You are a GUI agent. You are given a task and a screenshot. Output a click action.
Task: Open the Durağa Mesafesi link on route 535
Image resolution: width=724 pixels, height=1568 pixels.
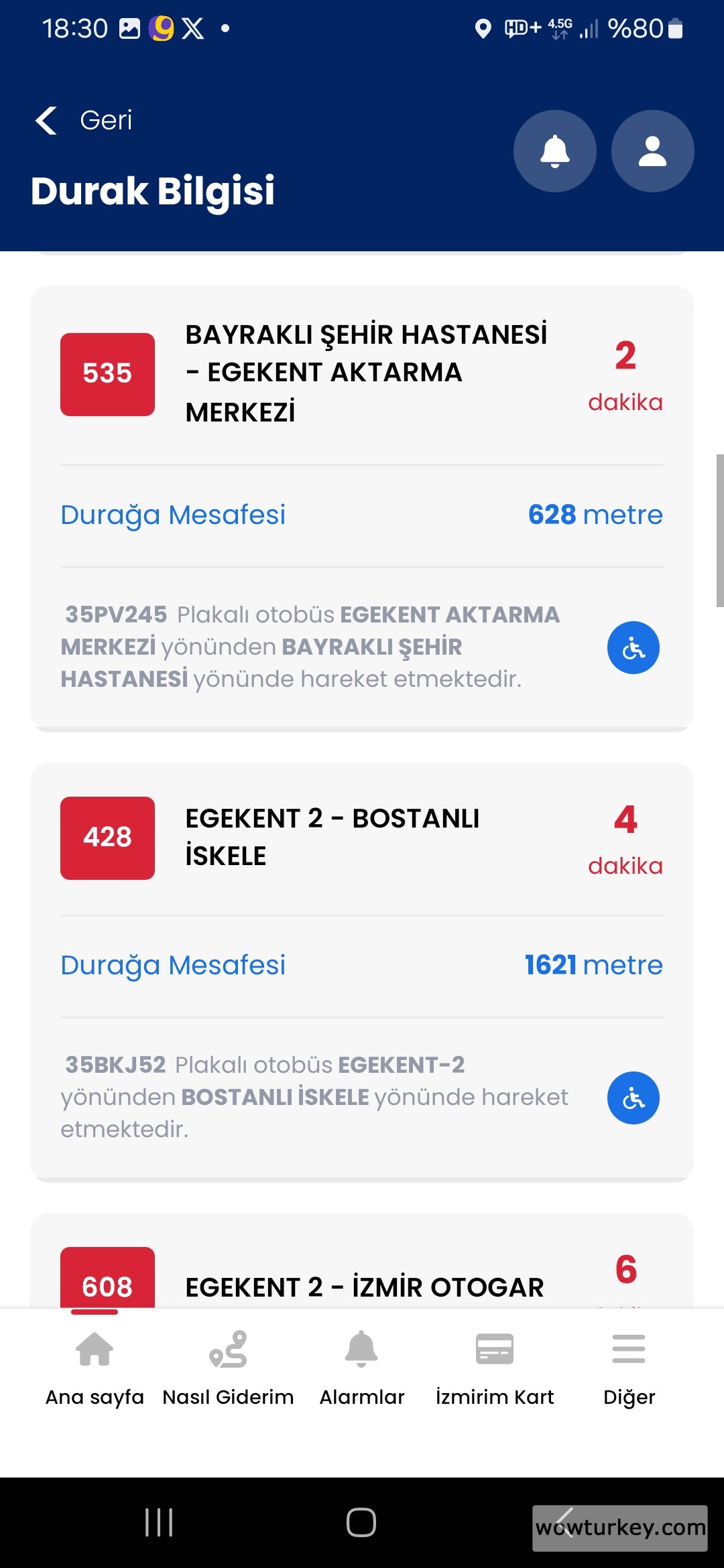coord(173,515)
